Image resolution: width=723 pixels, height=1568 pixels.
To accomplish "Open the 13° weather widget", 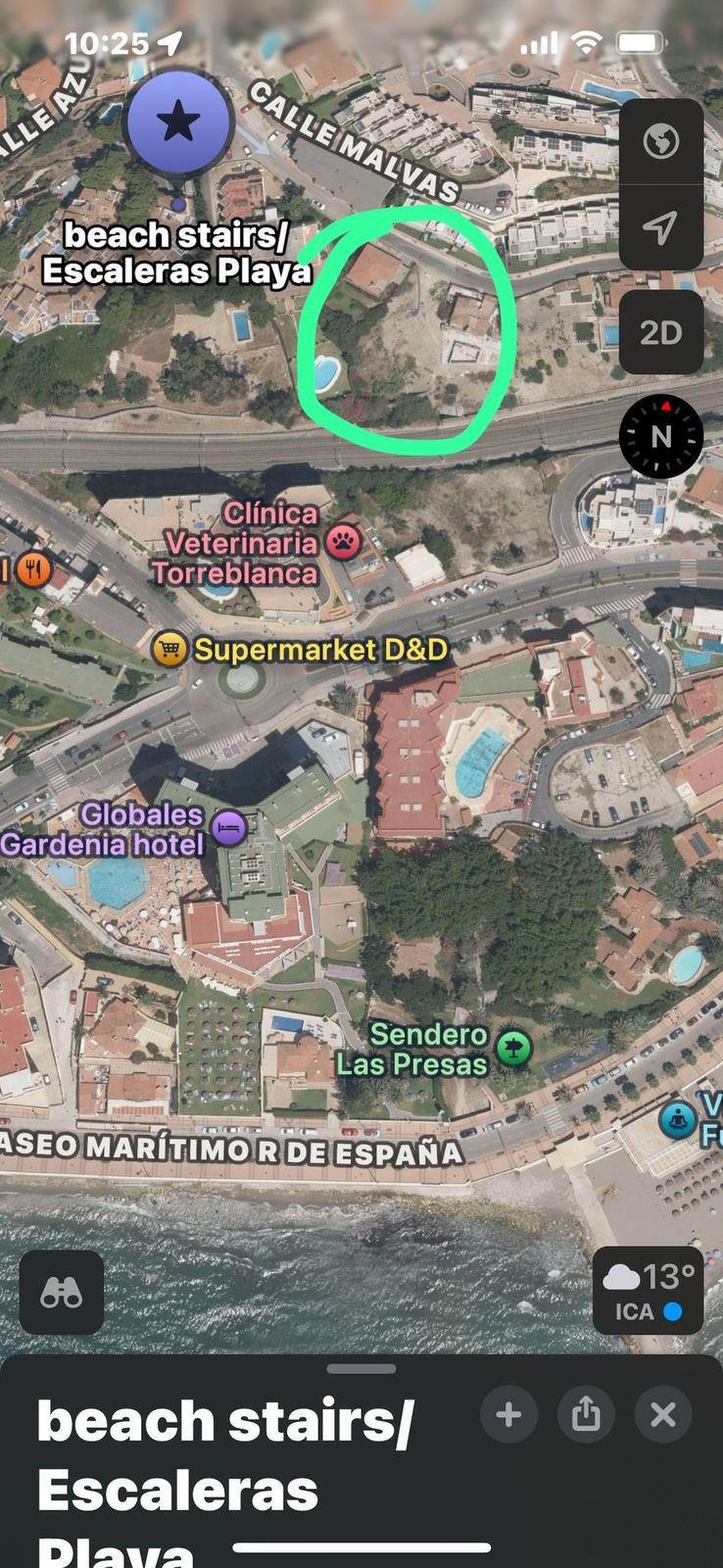I will pos(648,1291).
